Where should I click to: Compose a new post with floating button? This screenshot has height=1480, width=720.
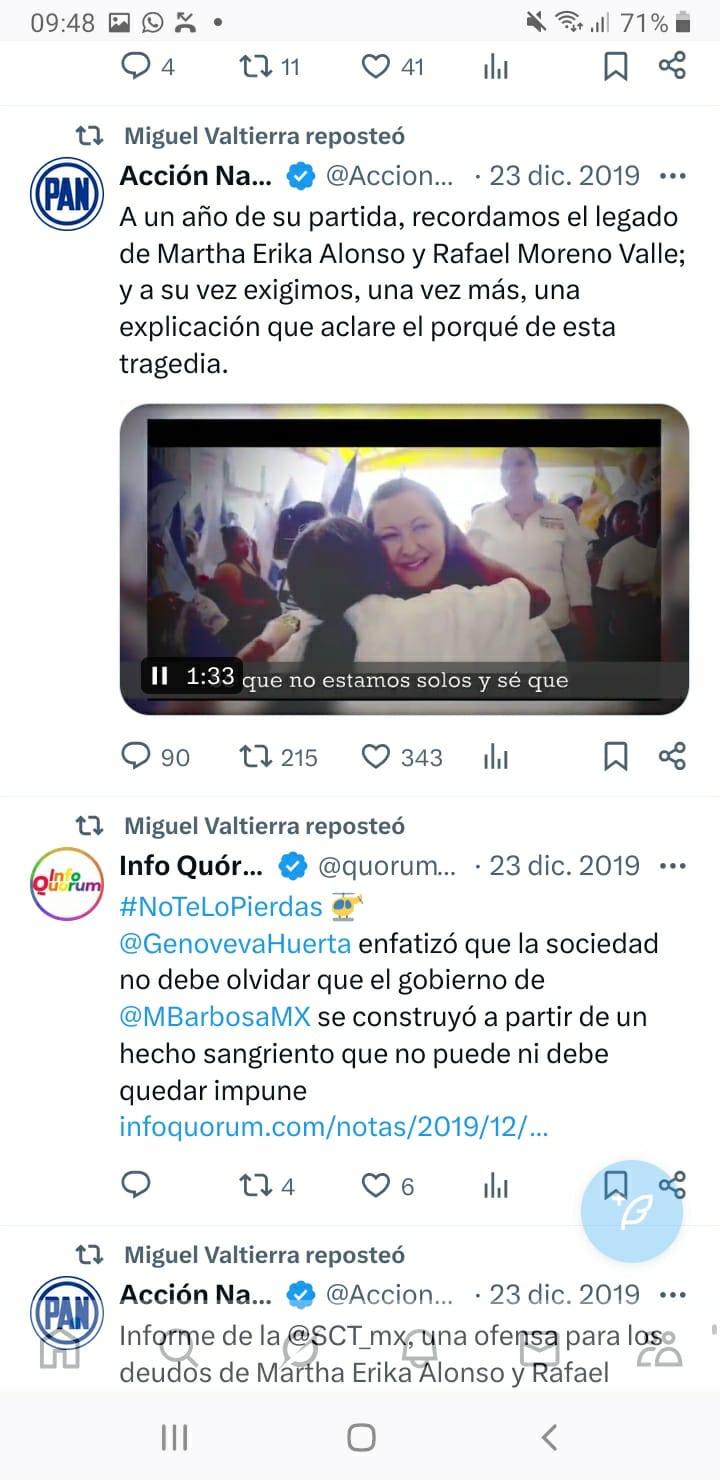point(632,1212)
